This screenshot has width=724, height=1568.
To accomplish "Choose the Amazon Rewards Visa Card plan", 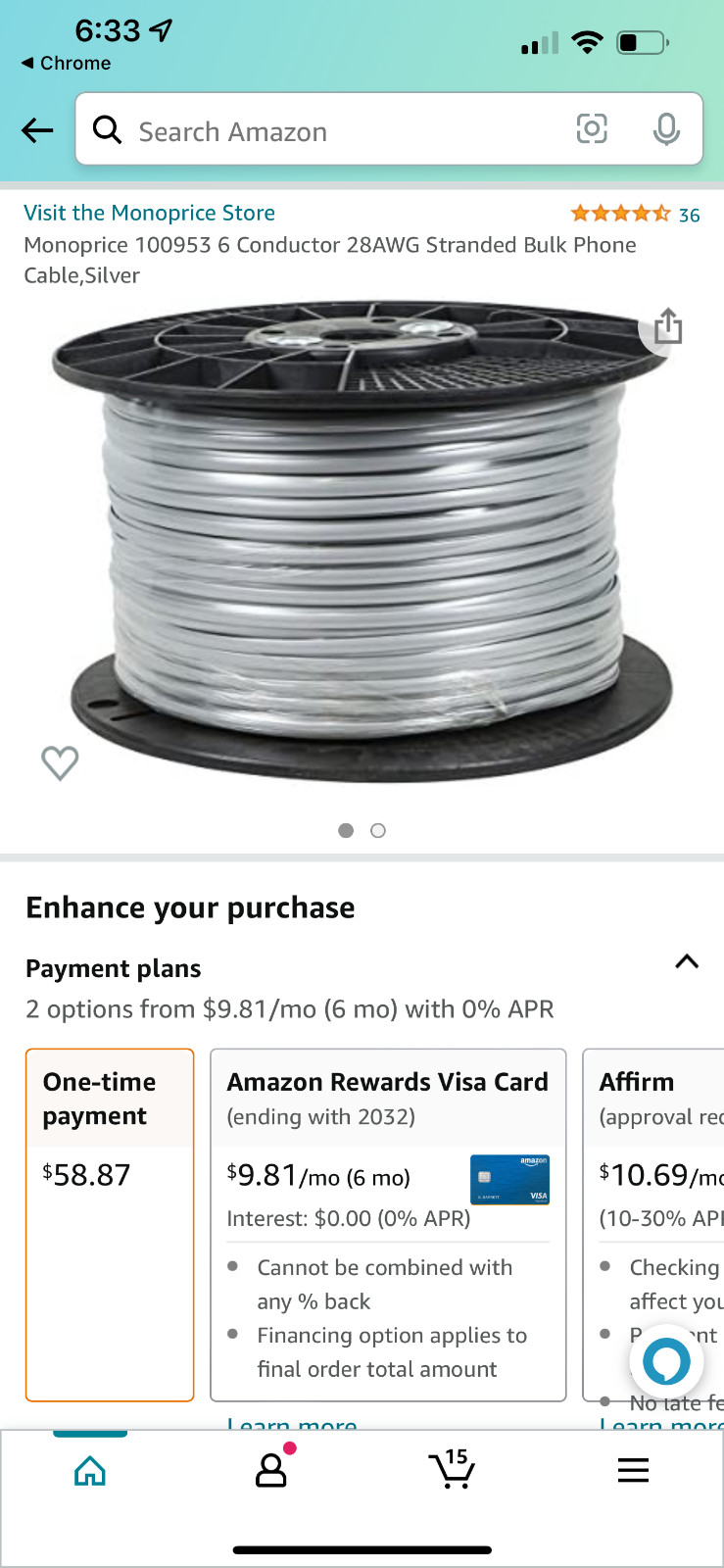I will pyautogui.click(x=388, y=1225).
